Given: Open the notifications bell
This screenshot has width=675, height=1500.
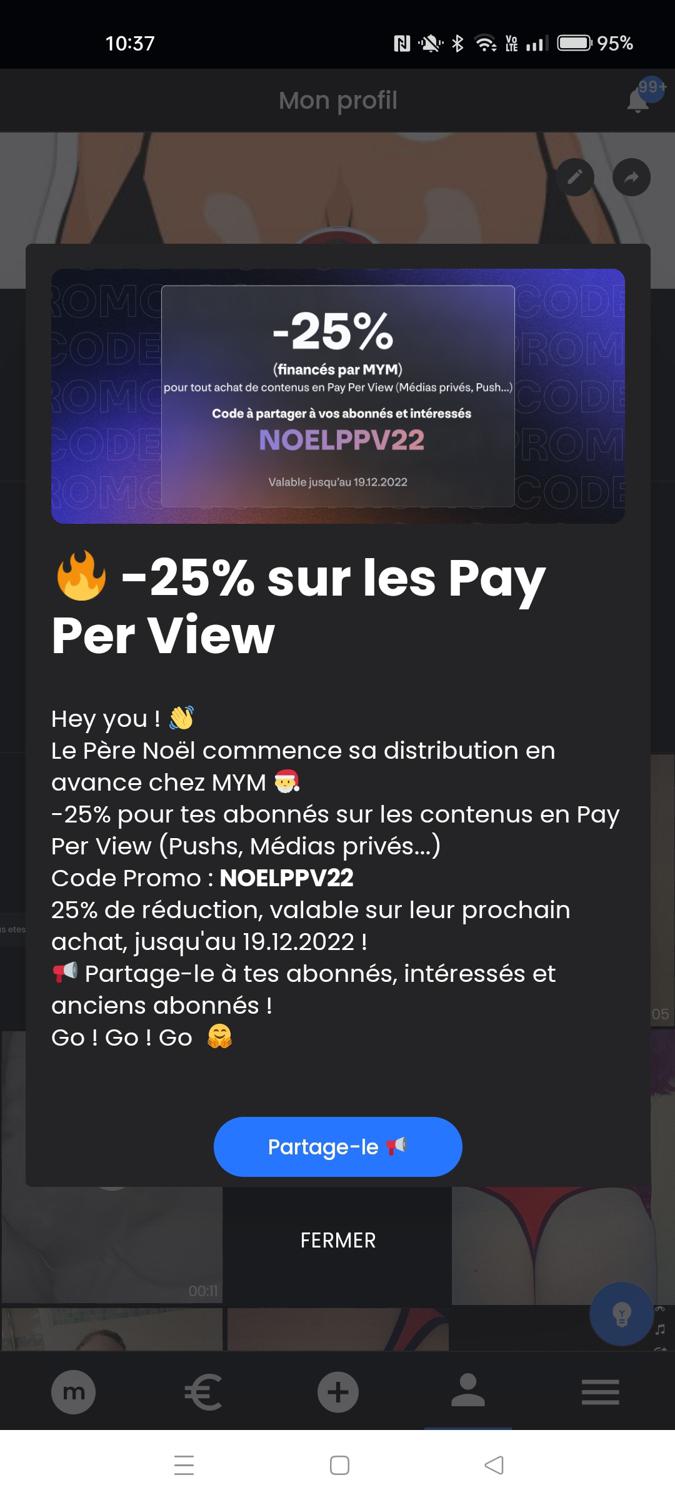Looking at the screenshot, I should click(639, 100).
